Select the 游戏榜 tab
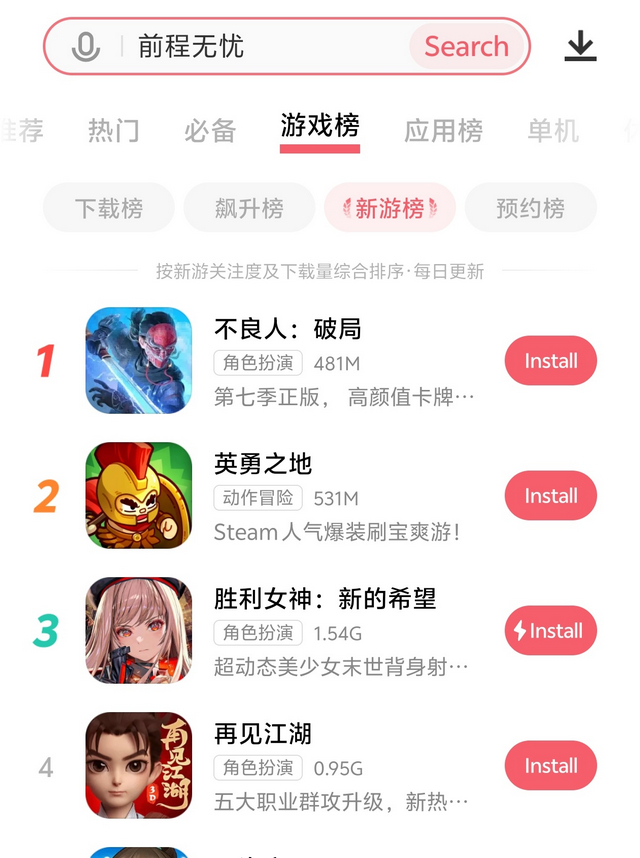The image size is (640, 858). pyautogui.click(x=320, y=127)
